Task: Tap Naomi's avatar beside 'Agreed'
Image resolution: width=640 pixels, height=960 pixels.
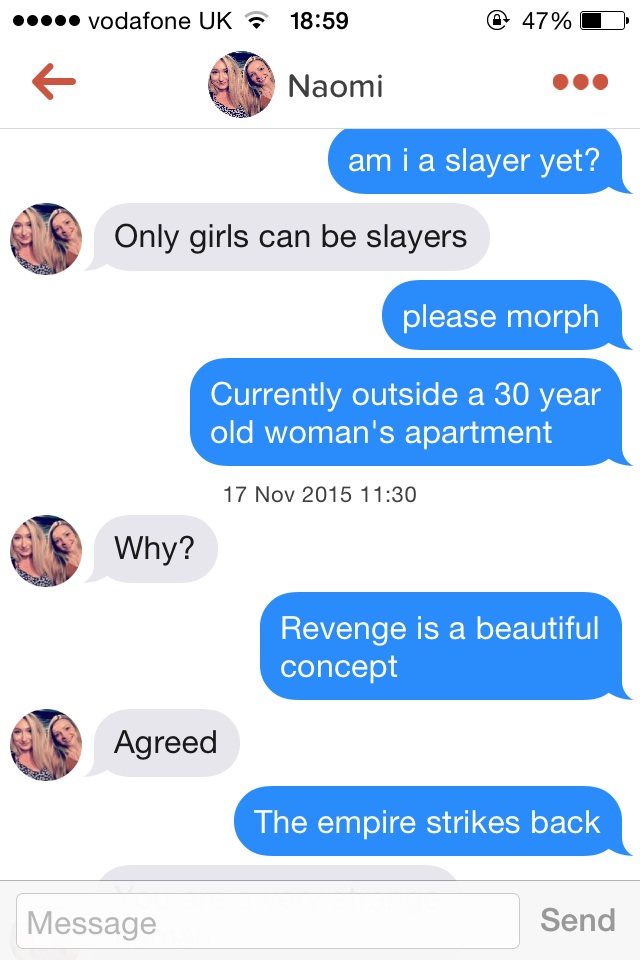Action: [45, 745]
